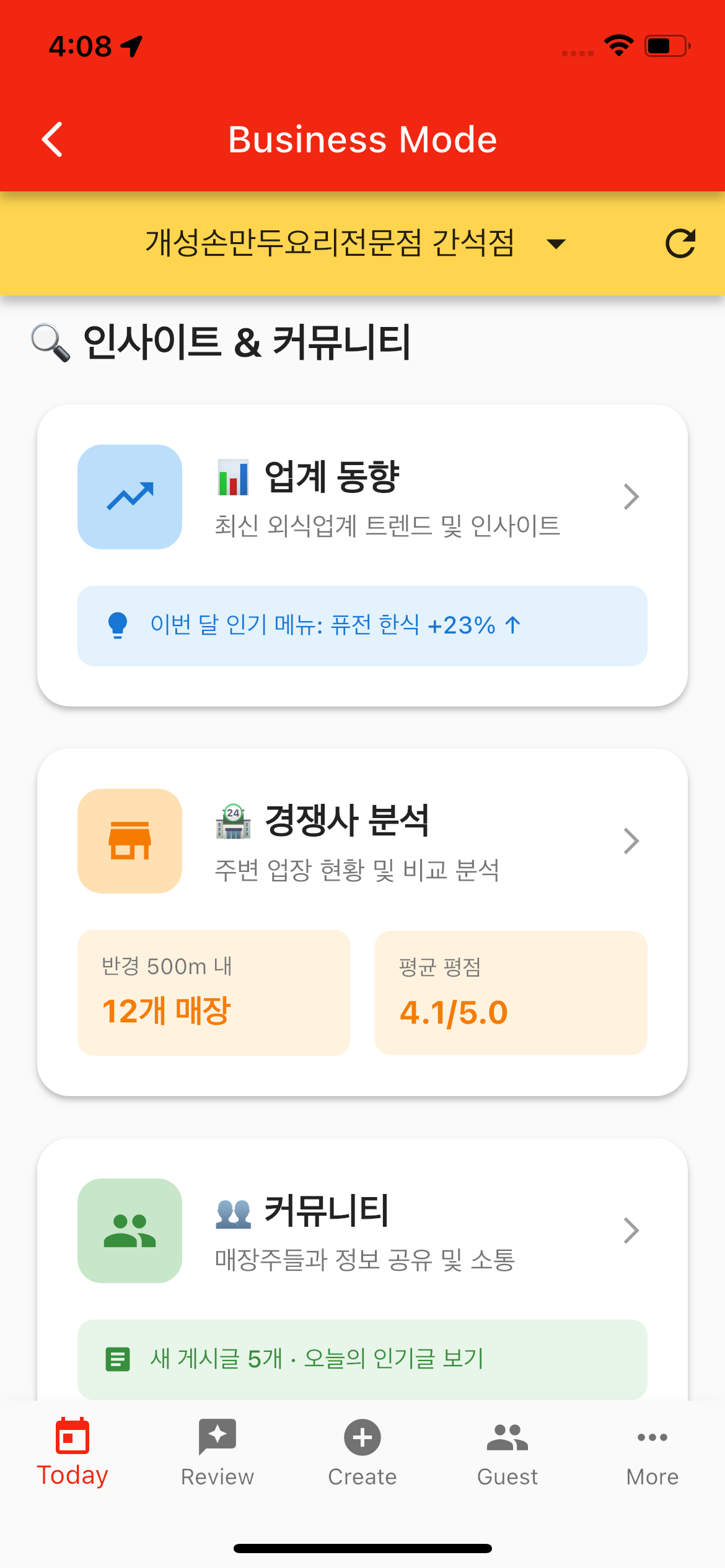Tap the lightbulb icon in the popular menu tip
This screenshot has height=1568, width=725.
pos(118,626)
